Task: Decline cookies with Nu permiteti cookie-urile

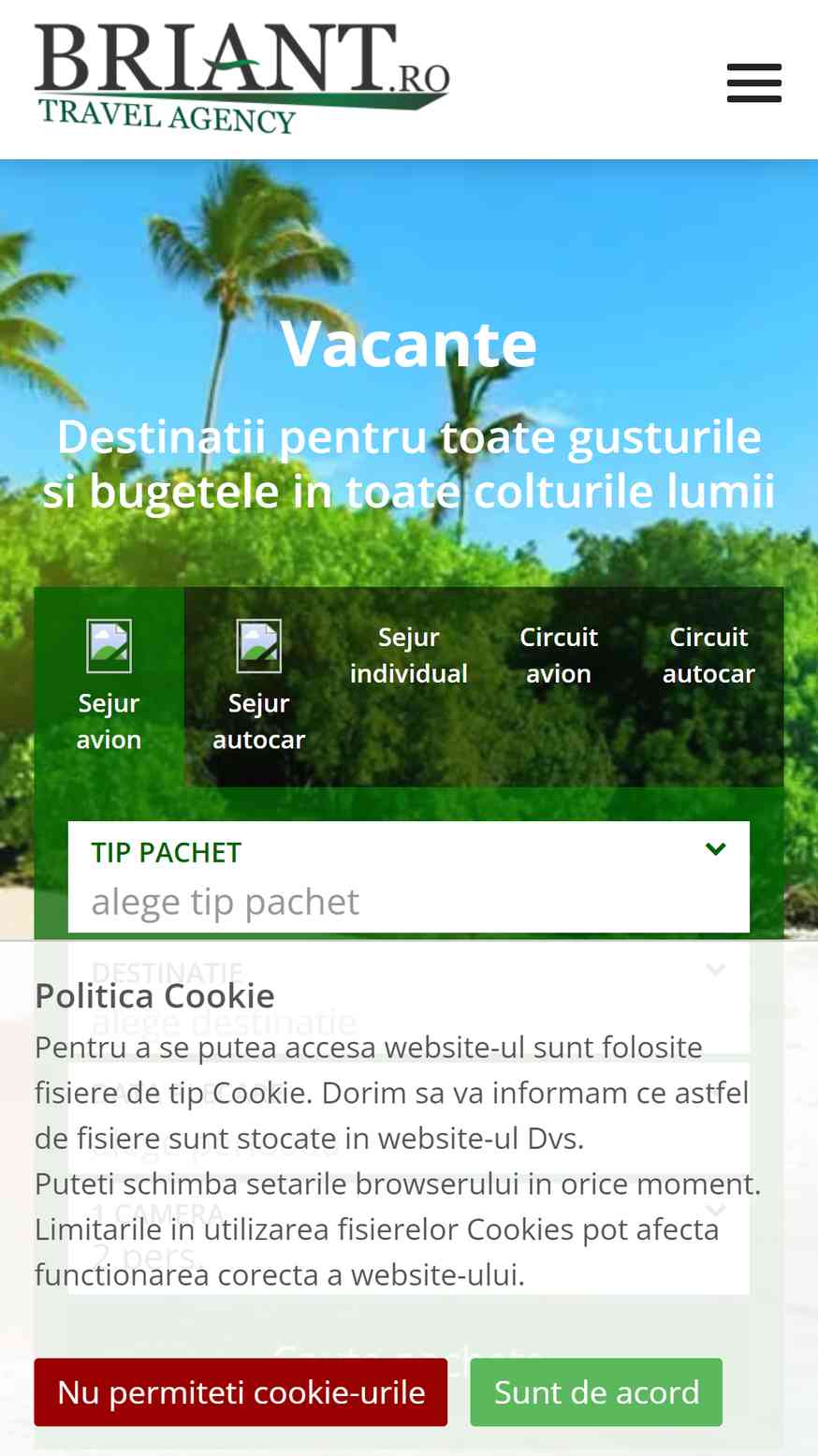Action: [x=241, y=1392]
